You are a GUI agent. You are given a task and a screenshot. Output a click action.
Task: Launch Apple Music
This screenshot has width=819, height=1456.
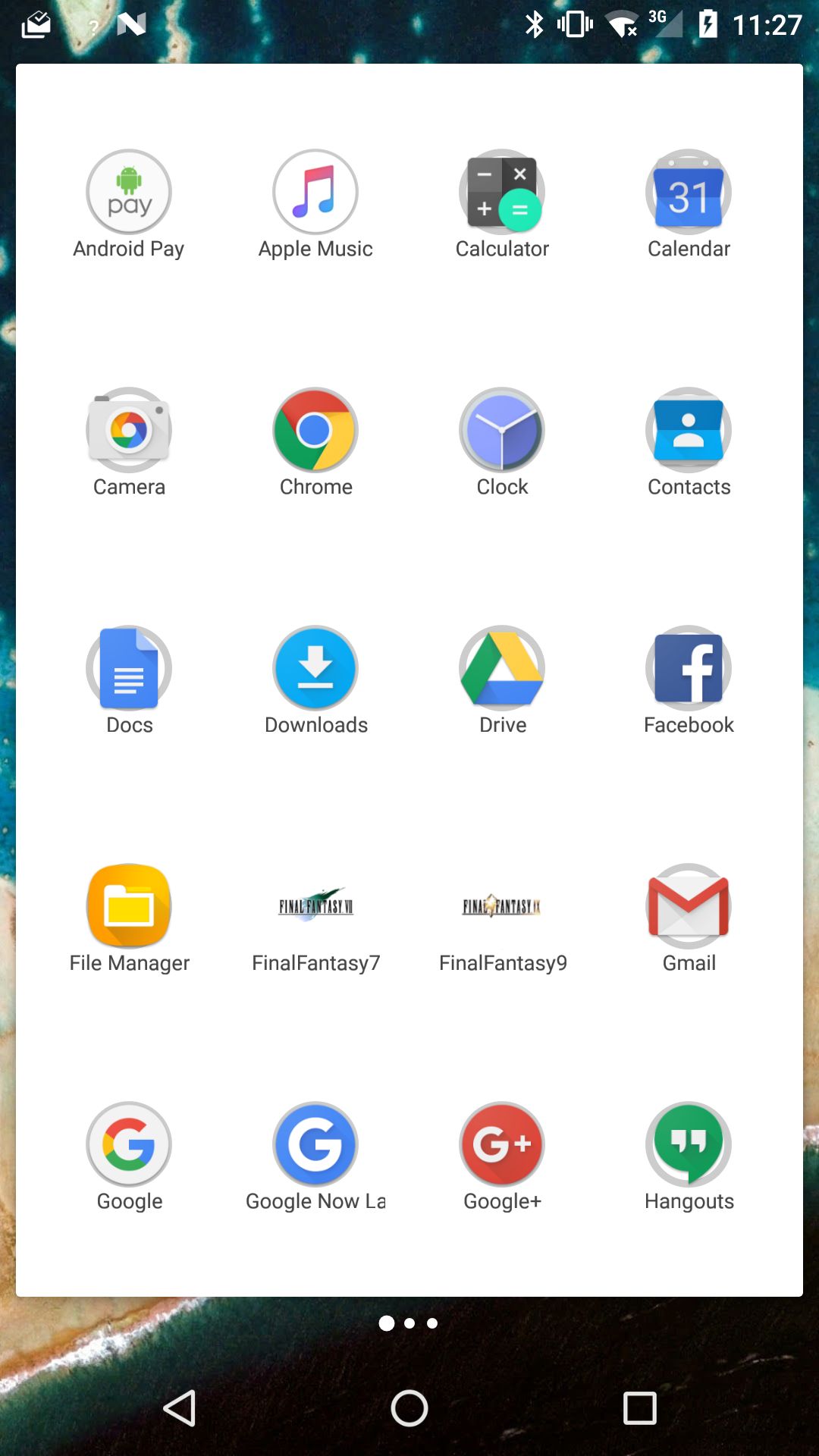click(315, 193)
